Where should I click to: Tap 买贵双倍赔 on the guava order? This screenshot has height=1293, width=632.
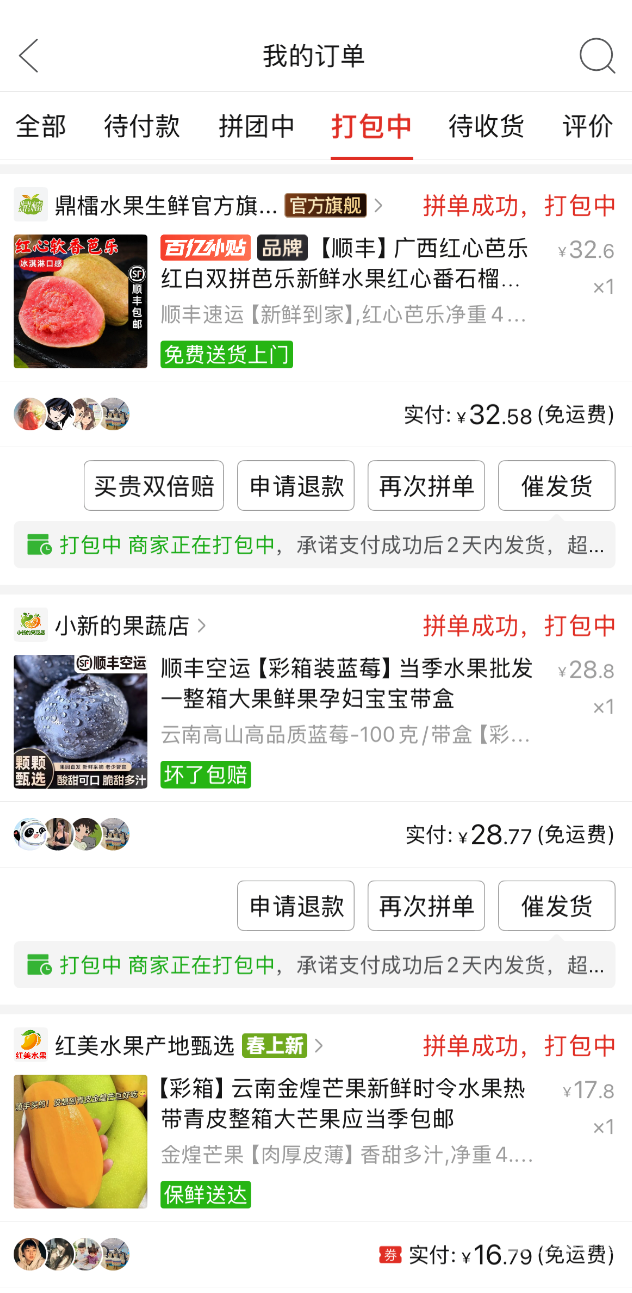click(x=154, y=486)
